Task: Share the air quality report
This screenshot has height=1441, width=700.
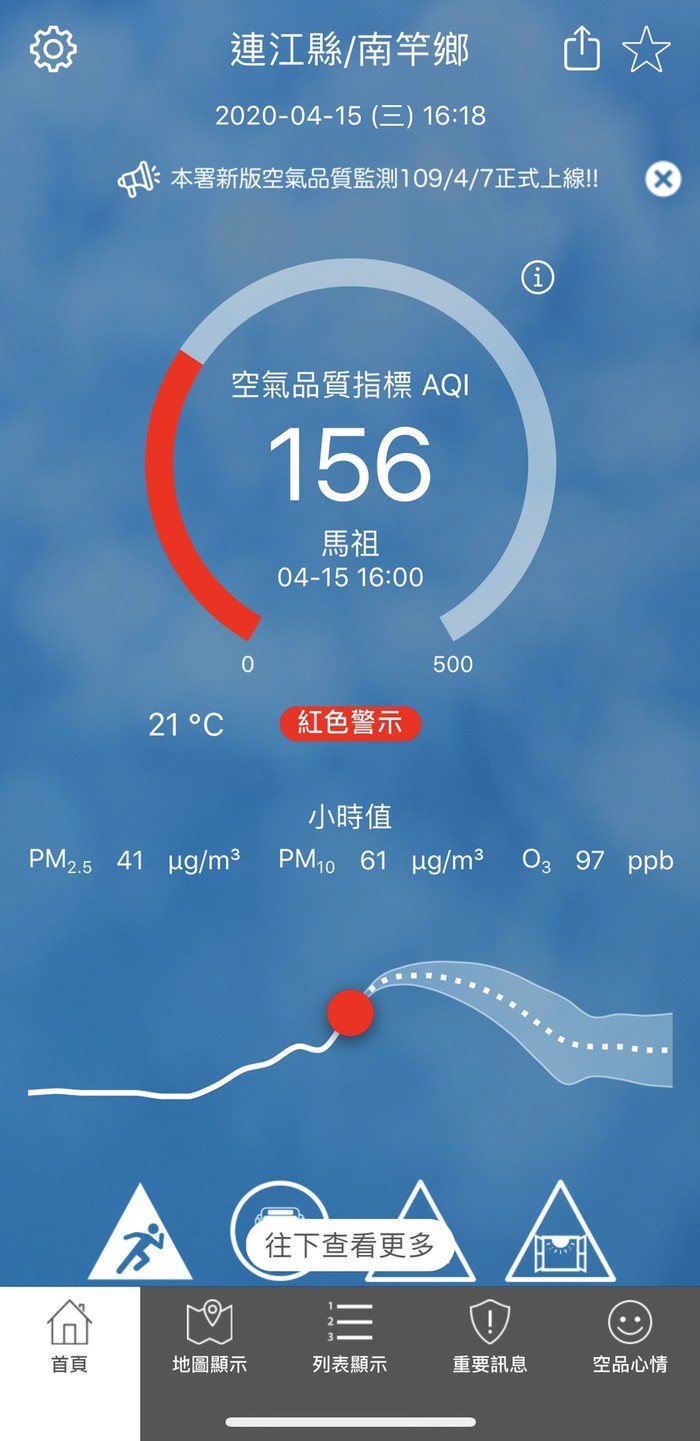Action: coord(582,48)
